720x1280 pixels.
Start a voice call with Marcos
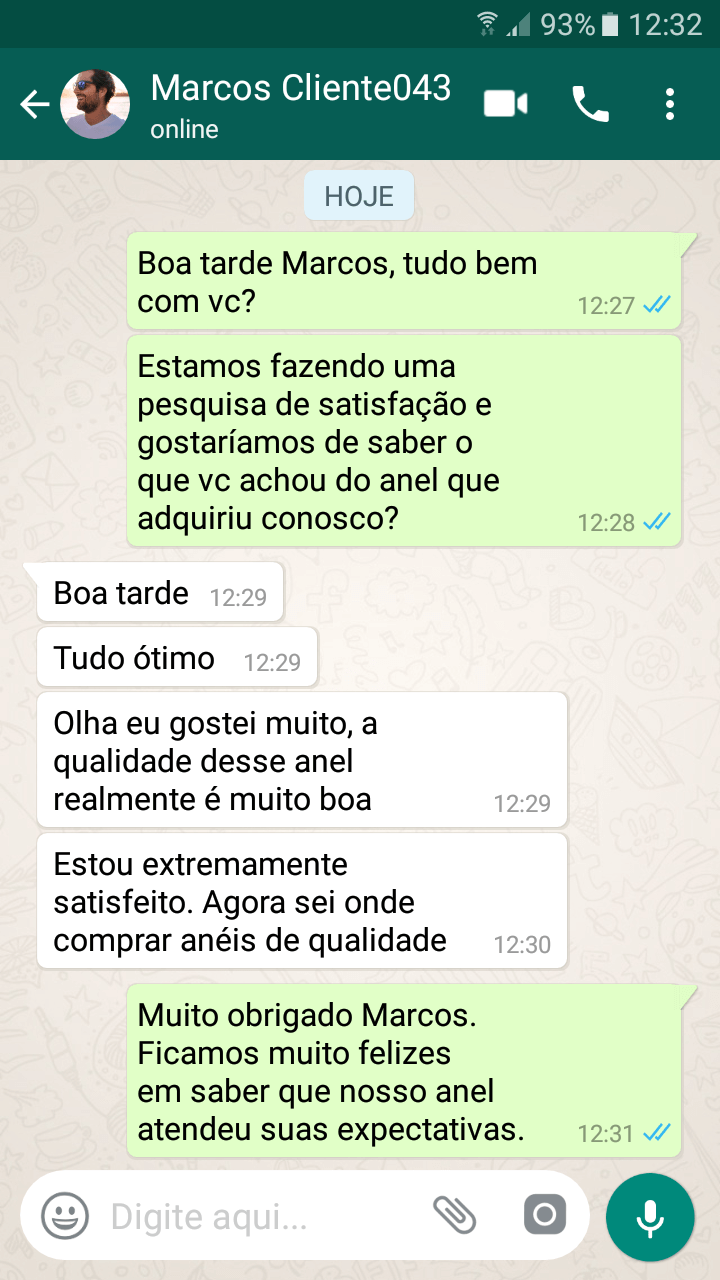pos(590,104)
